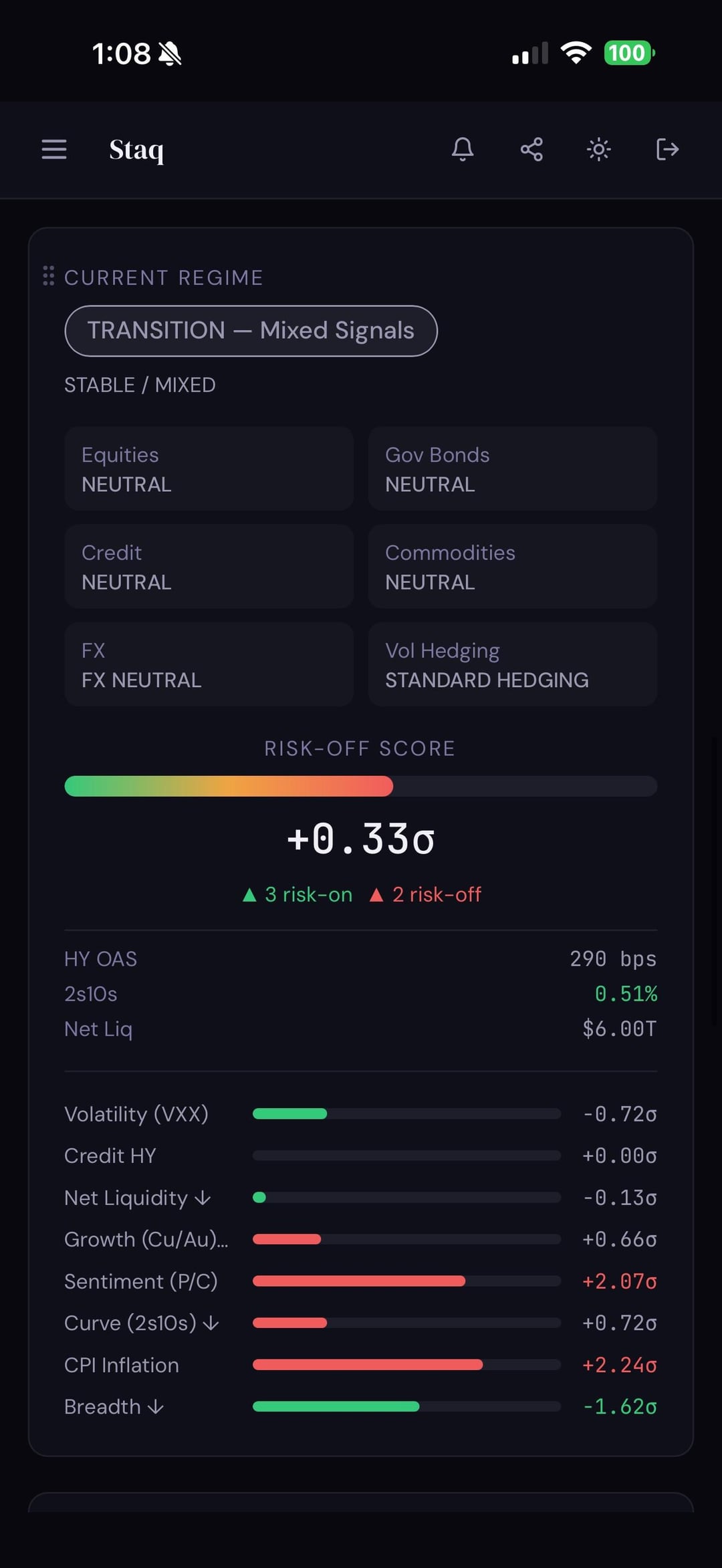Tap the TRANSITION — Mixed Signals chip
The image size is (722, 1568).
click(x=251, y=331)
